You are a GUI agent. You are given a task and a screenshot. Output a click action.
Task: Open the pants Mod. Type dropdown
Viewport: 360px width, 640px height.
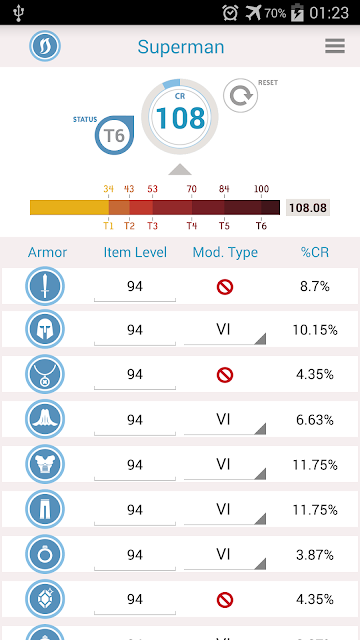coord(225,510)
